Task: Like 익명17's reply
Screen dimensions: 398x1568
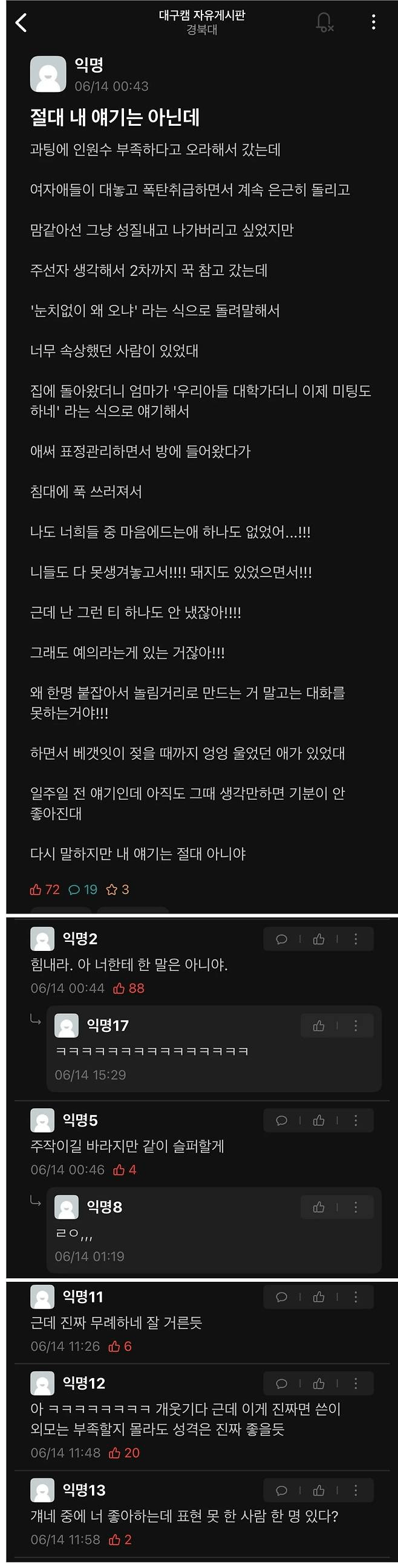Action: (x=318, y=1025)
